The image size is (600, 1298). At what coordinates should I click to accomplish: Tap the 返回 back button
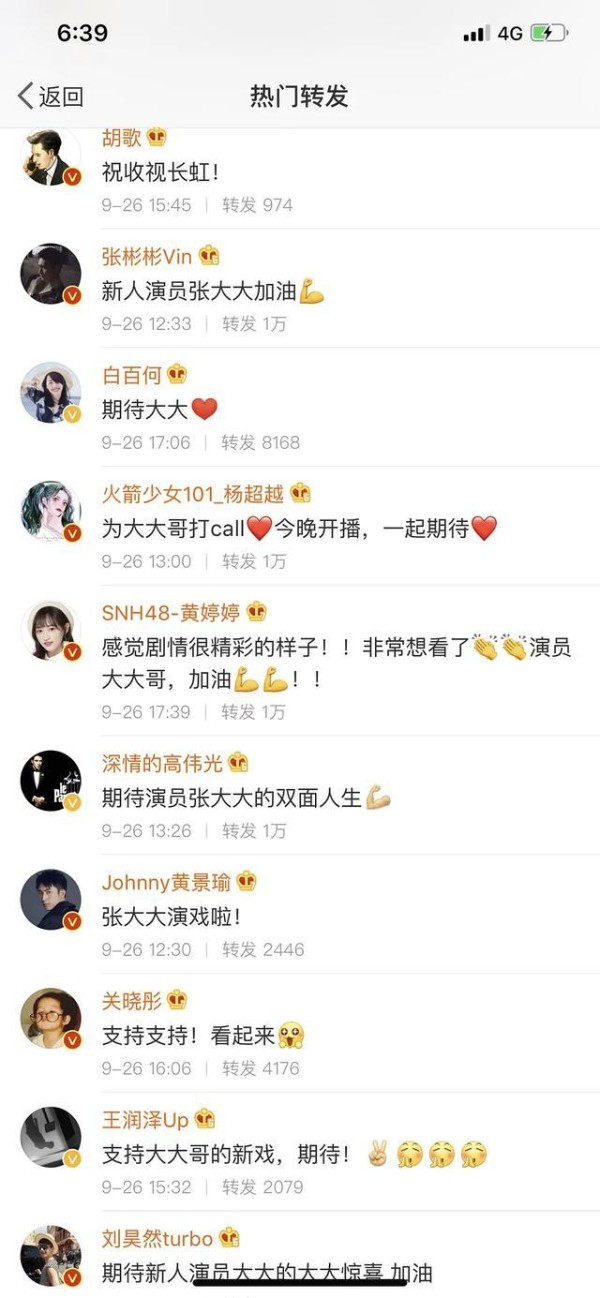tap(50, 96)
